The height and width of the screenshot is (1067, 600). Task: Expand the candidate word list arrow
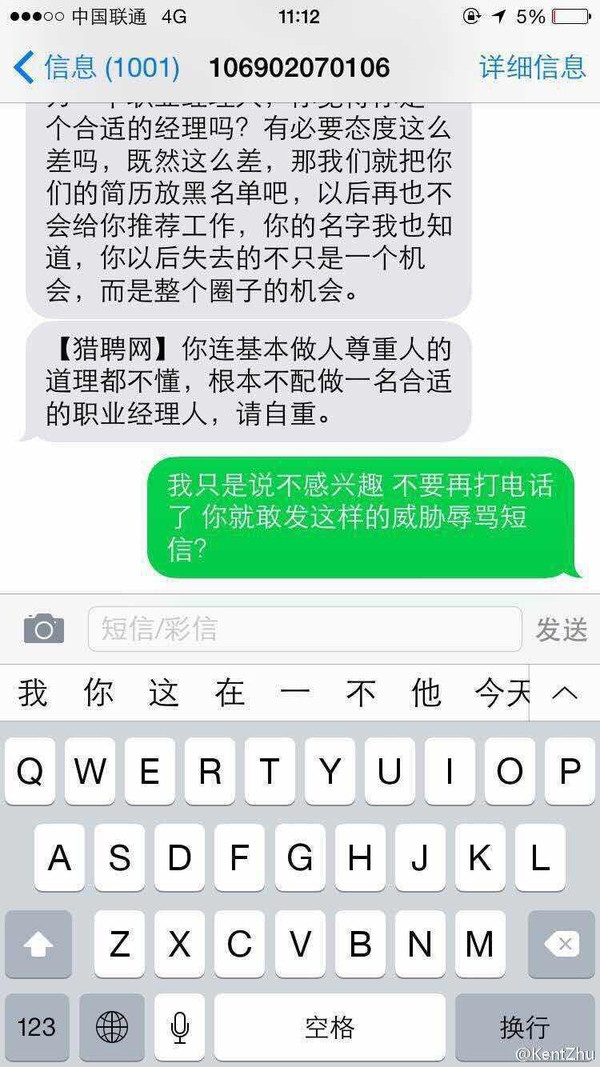pos(565,692)
